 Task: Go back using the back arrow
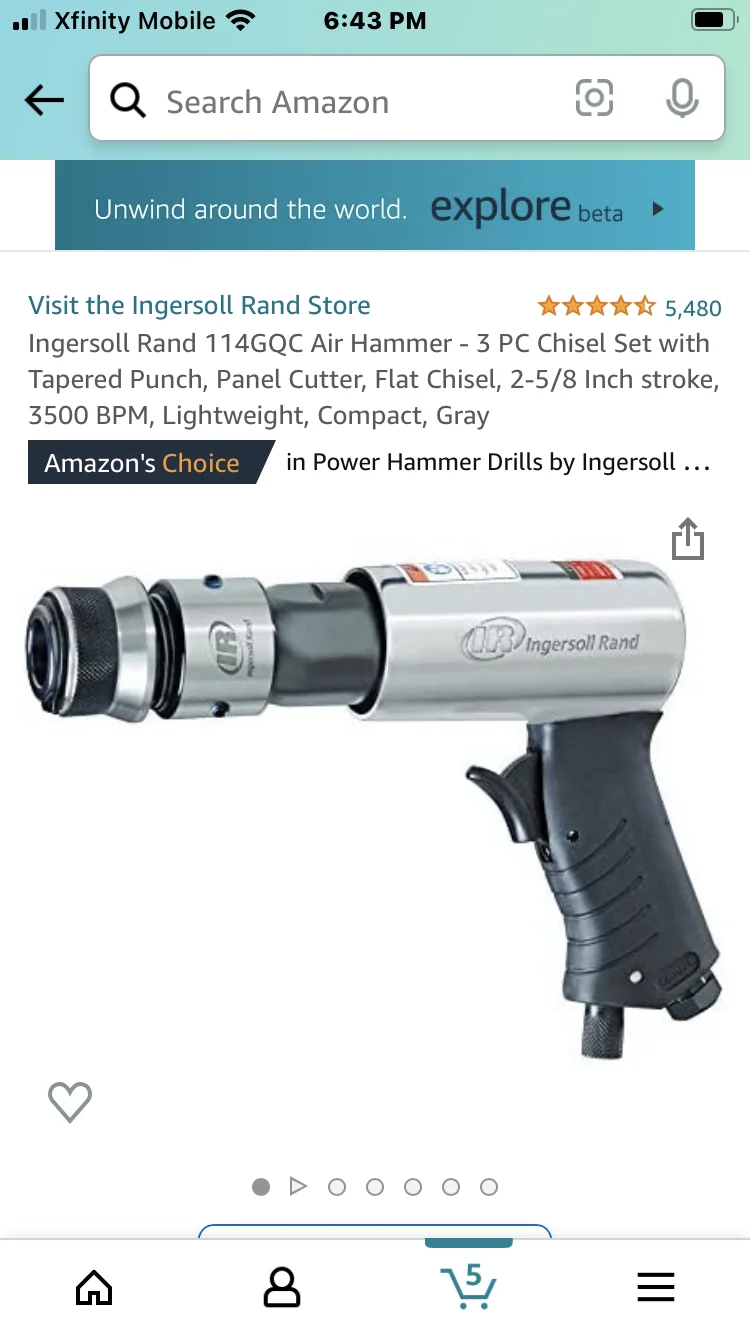[44, 100]
